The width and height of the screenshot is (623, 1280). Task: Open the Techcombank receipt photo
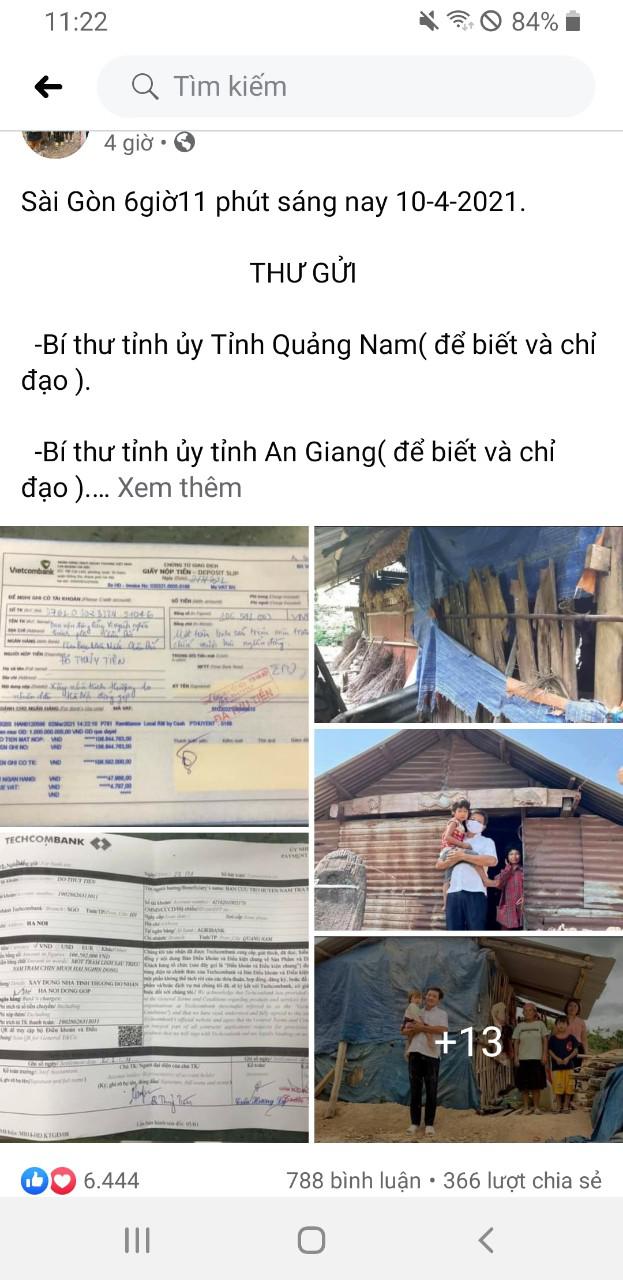pyautogui.click(x=154, y=986)
